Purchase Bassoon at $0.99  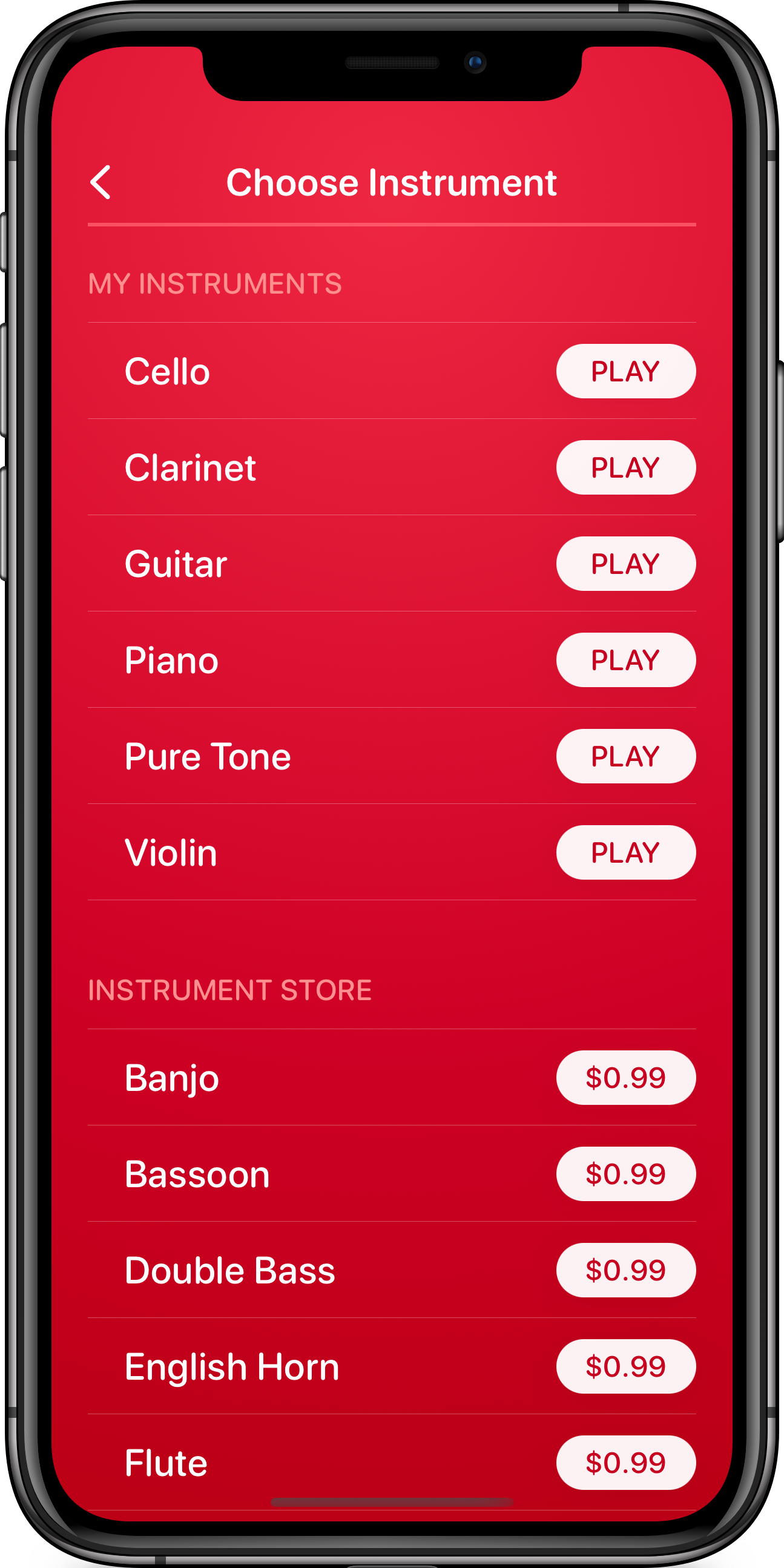625,1173
